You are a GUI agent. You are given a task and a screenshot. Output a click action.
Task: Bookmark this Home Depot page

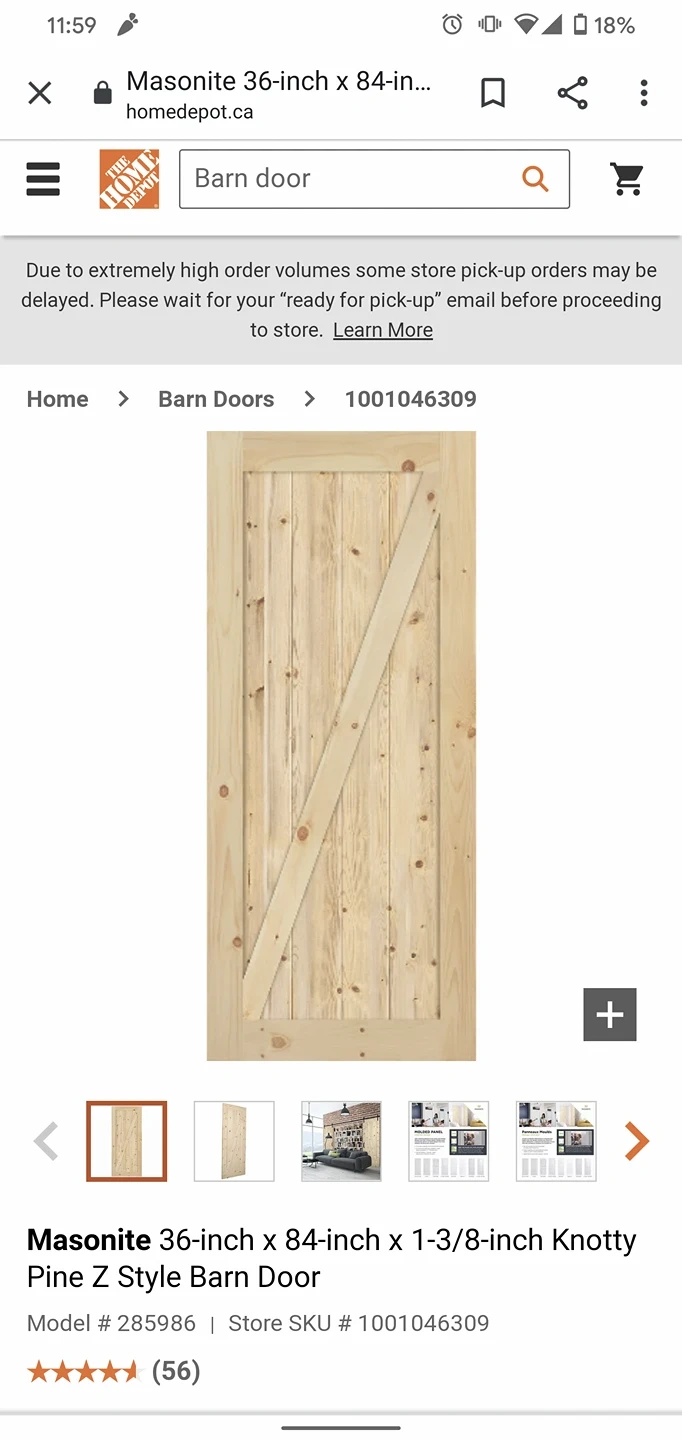493,94
